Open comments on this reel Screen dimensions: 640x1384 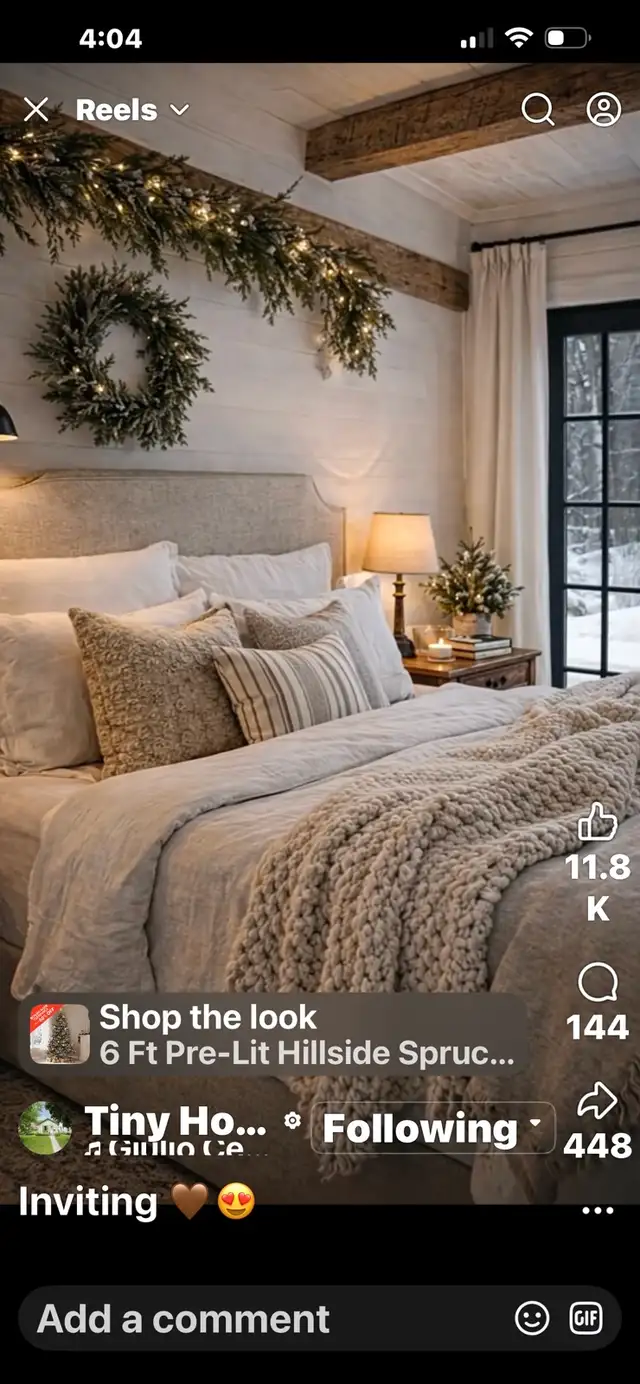click(x=598, y=985)
